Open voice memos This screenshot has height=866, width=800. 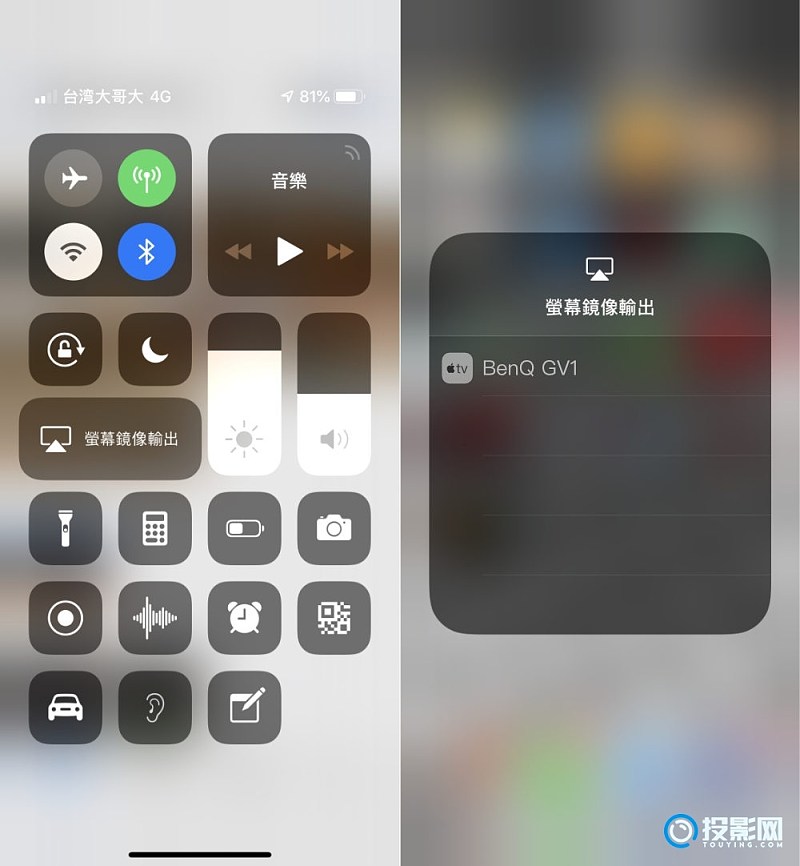(155, 618)
